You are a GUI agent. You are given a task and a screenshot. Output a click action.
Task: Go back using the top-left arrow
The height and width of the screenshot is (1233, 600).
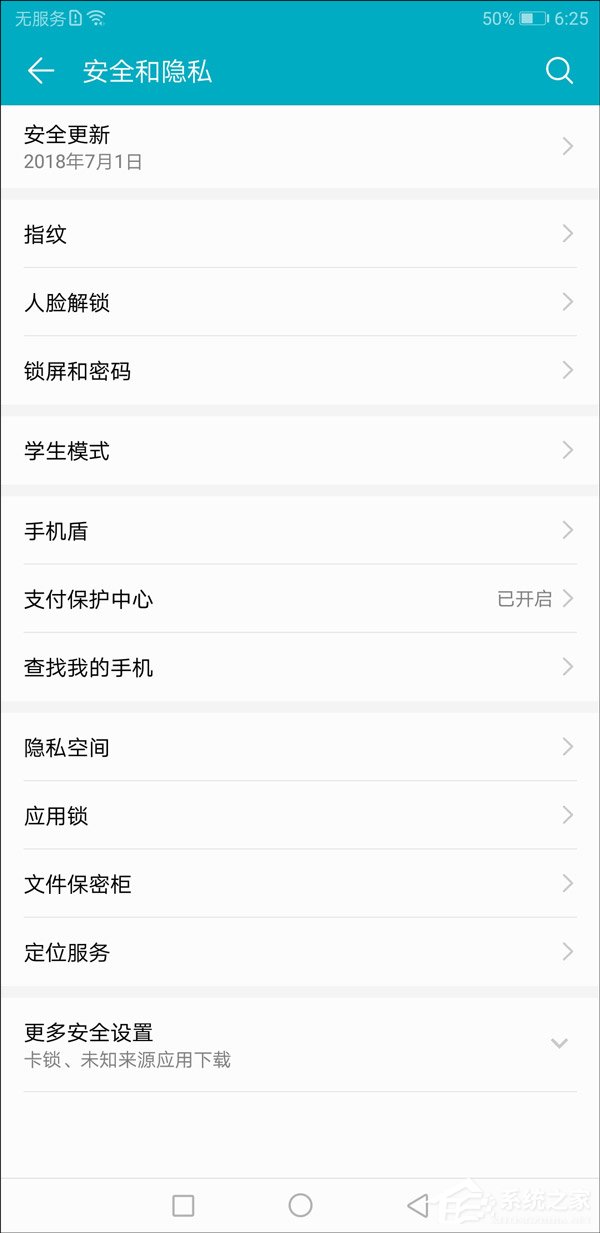[41, 71]
